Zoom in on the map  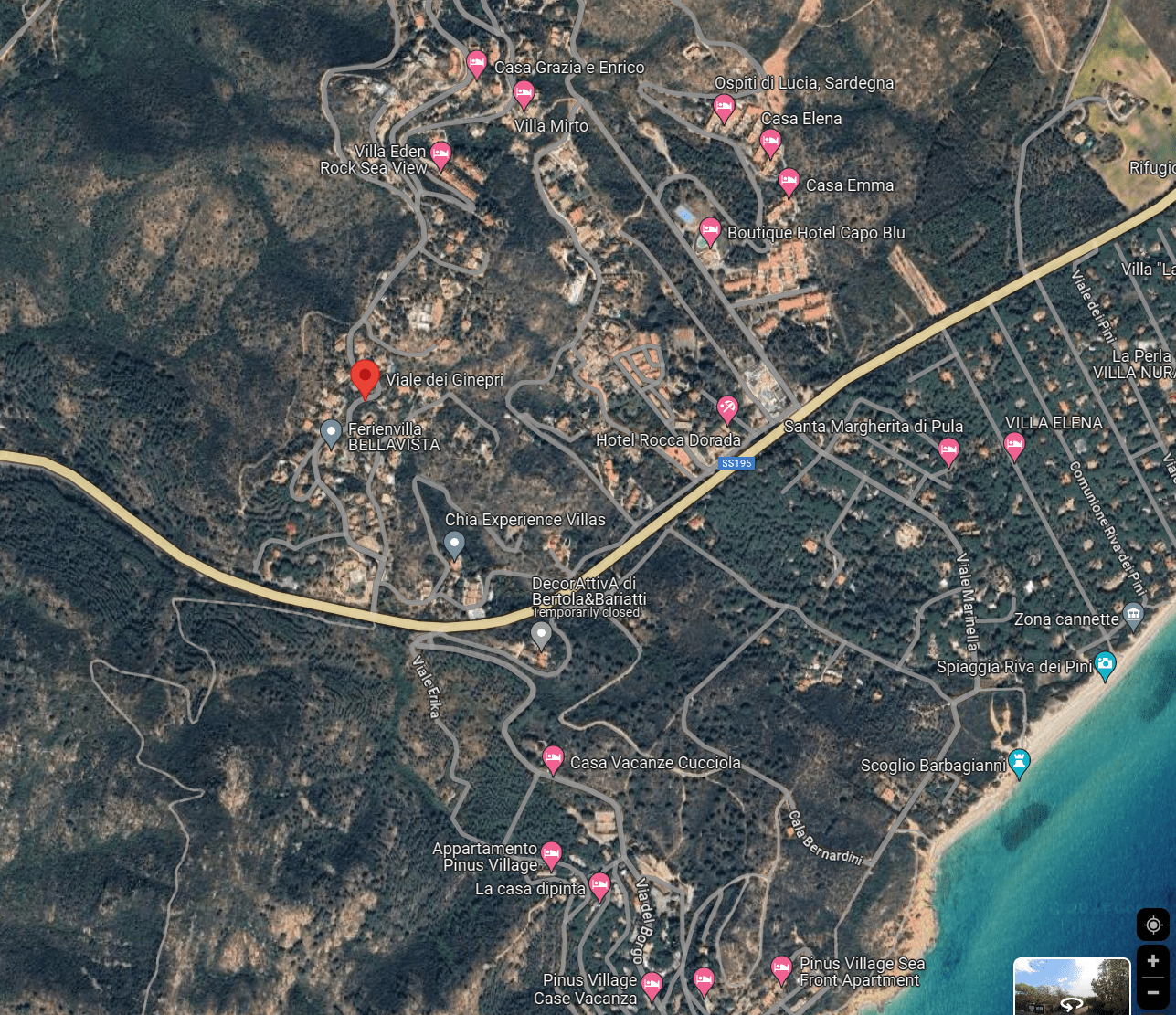(1153, 961)
